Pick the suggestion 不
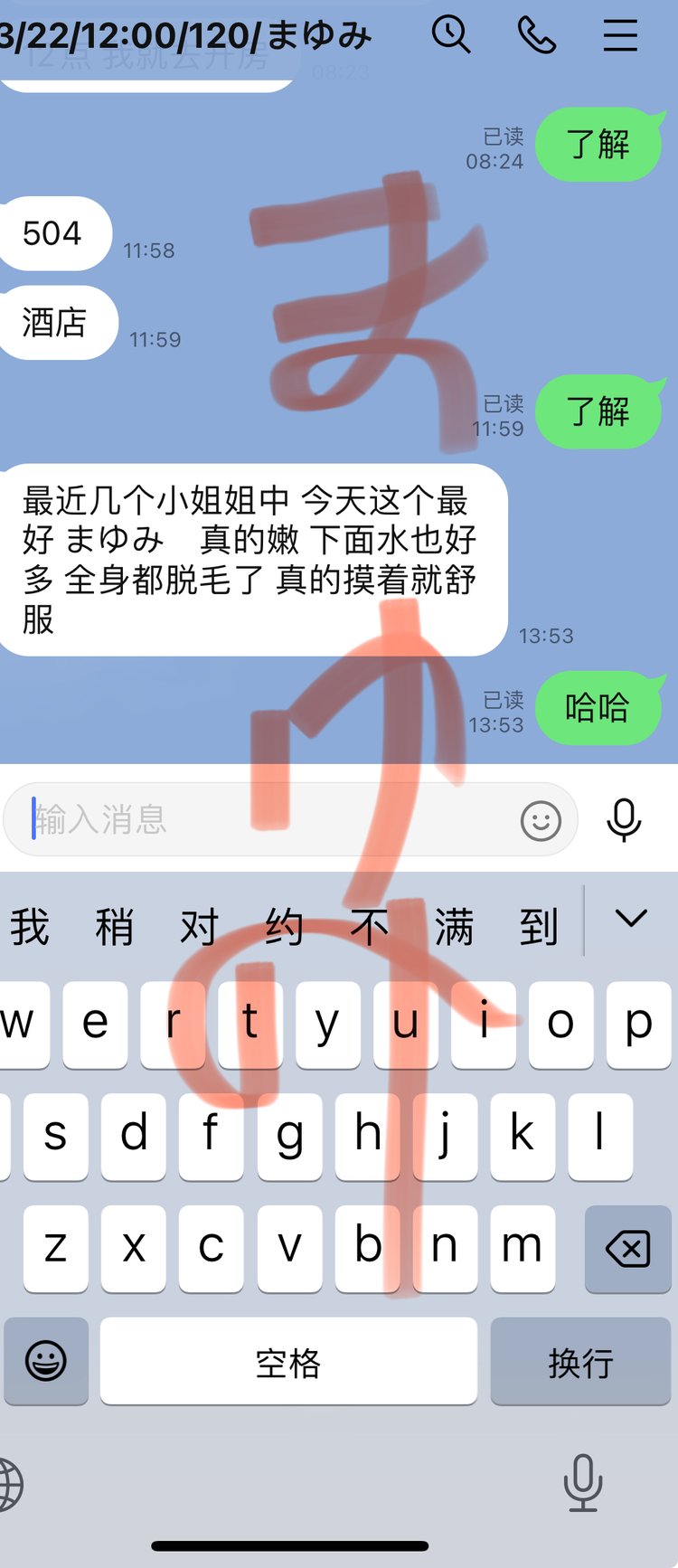The image size is (678, 1568). (x=369, y=927)
